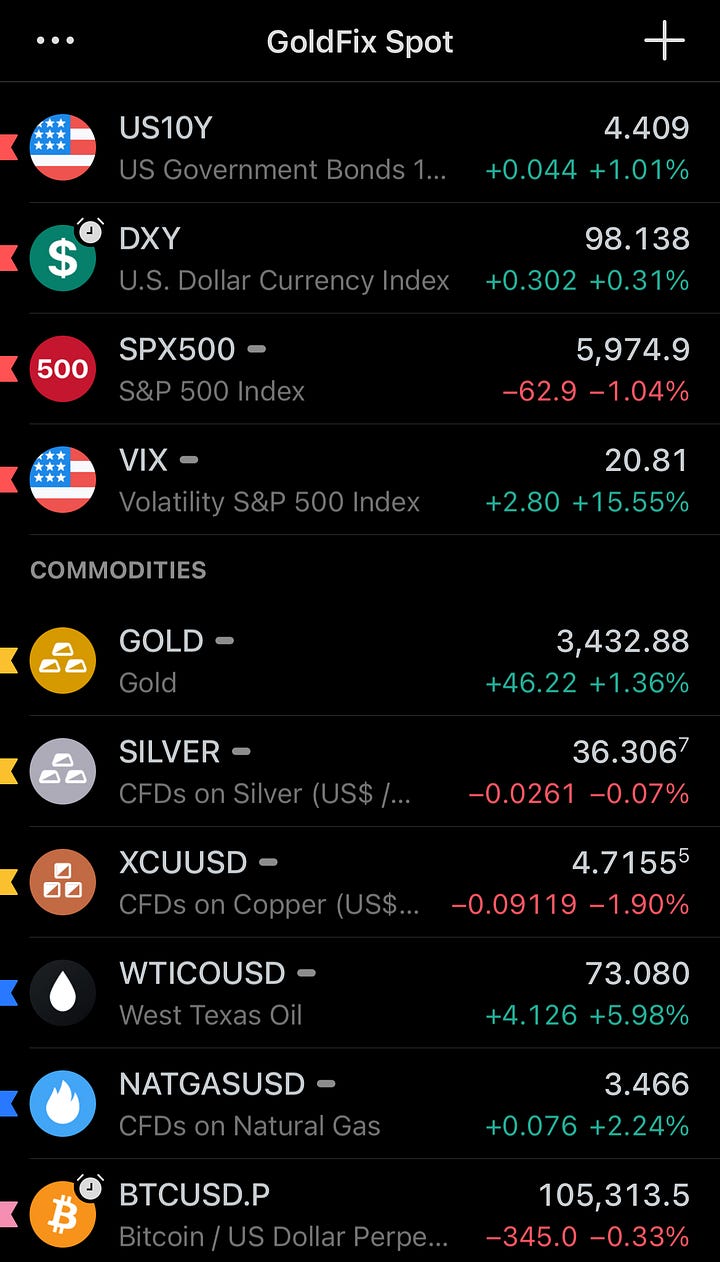Image resolution: width=720 pixels, height=1262 pixels.
Task: Open the GOLD quote
Action: [x=360, y=661]
